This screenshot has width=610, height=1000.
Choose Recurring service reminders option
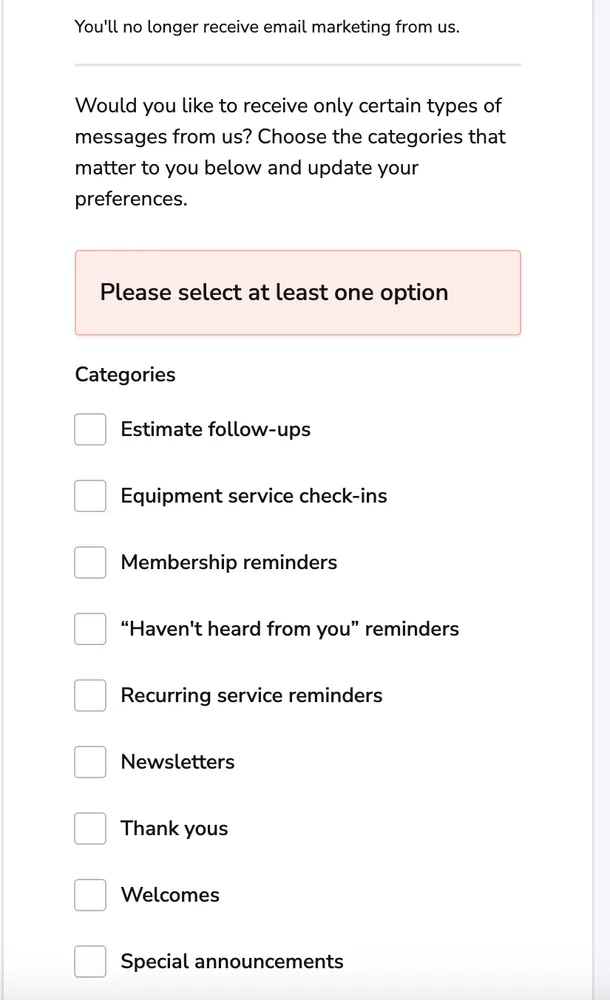(x=90, y=695)
